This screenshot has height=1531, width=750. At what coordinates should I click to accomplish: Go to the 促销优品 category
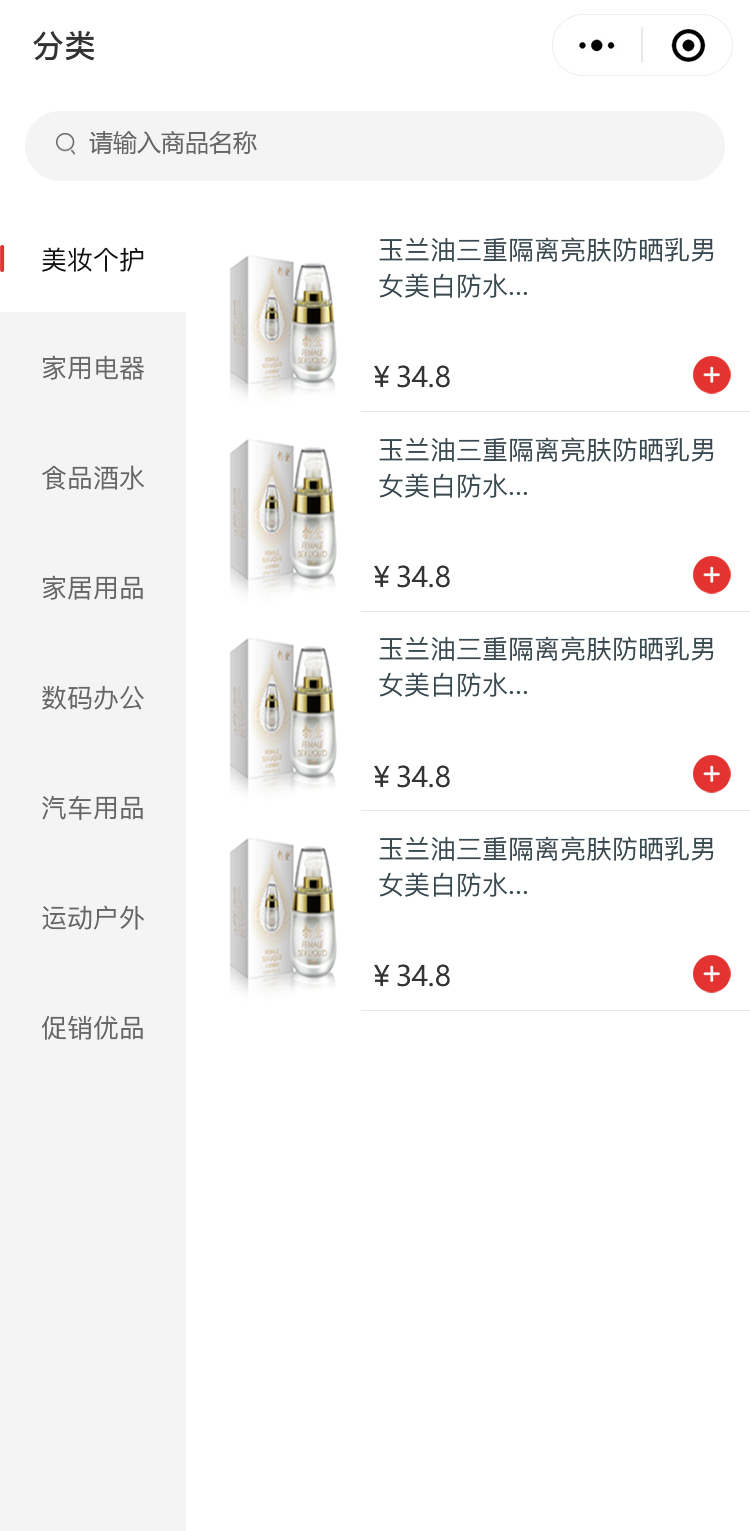93,1028
